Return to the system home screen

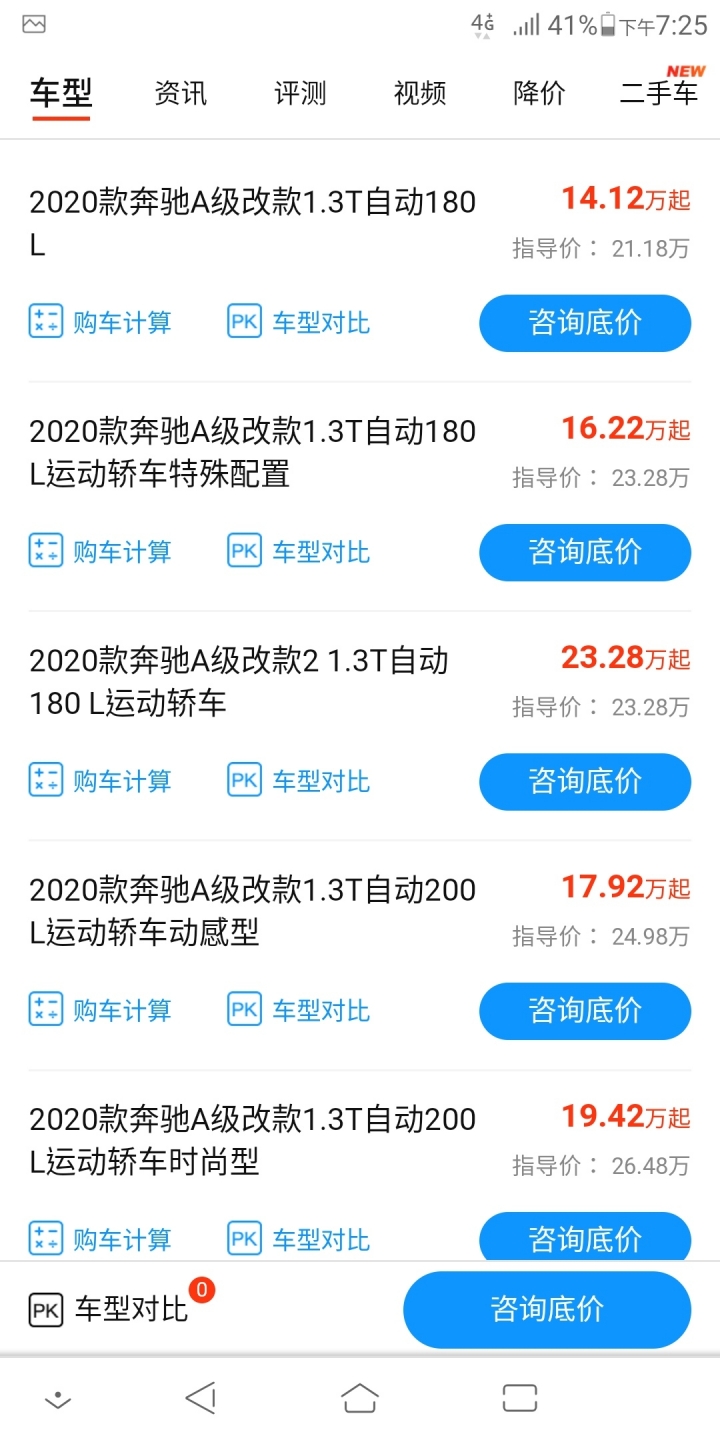click(360, 1398)
